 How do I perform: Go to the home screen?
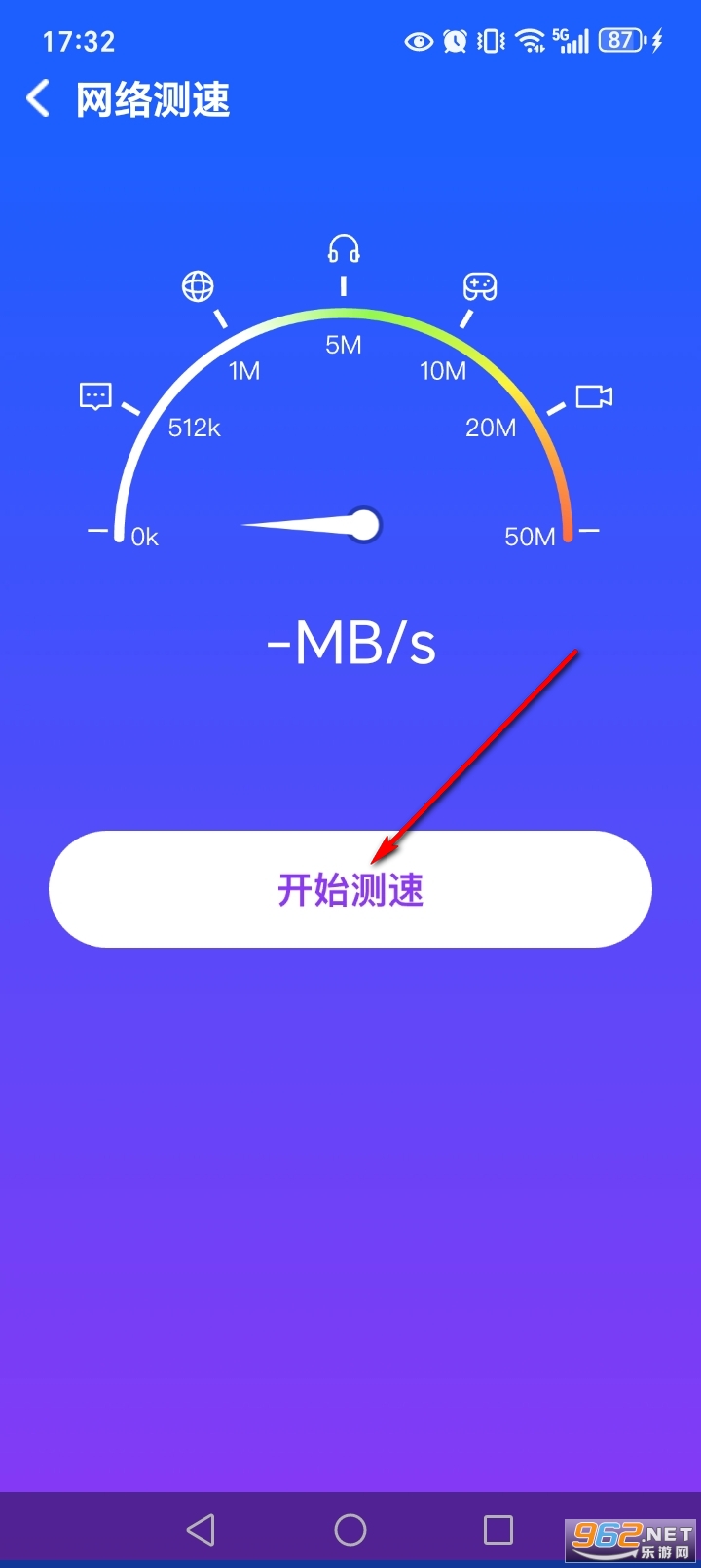350,1530
